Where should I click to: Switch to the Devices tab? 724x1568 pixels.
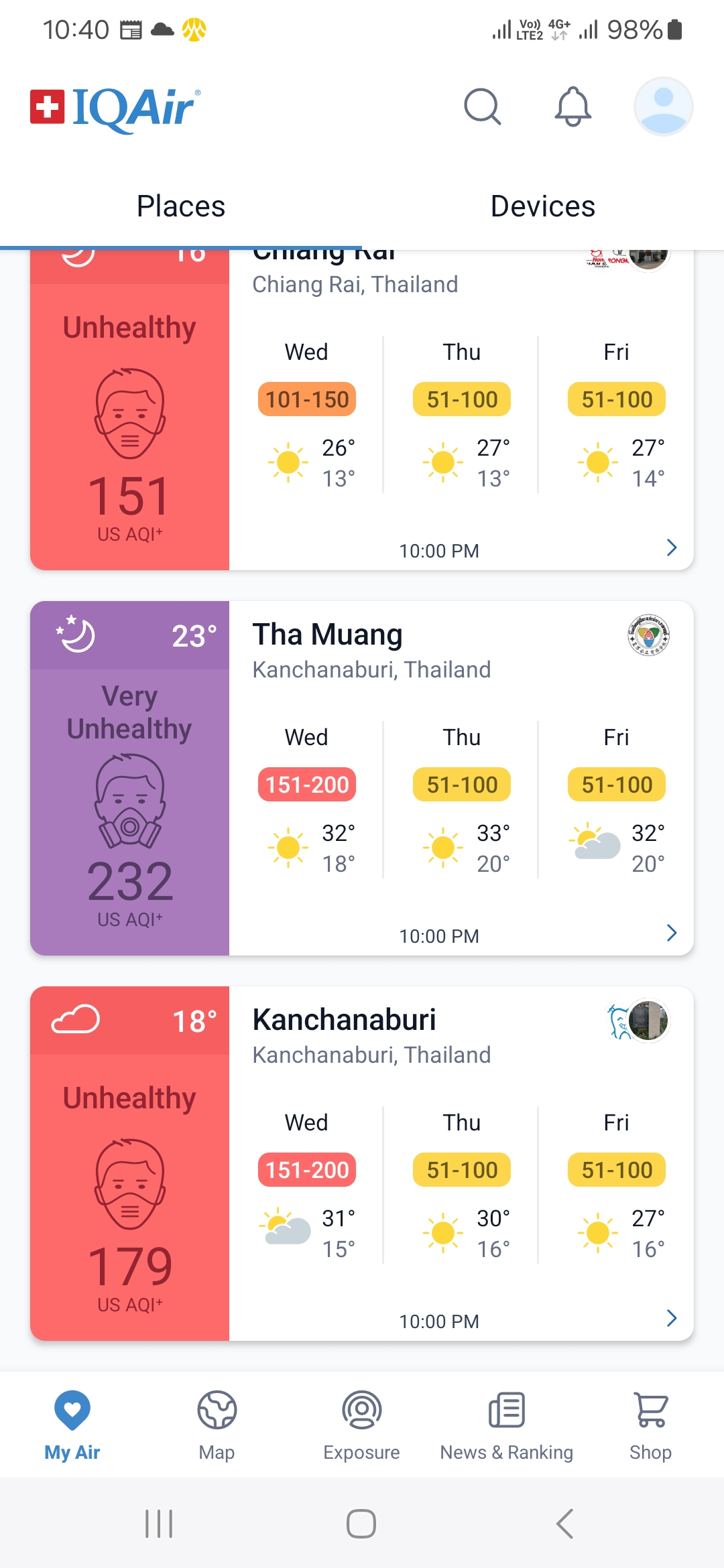pyautogui.click(x=542, y=206)
